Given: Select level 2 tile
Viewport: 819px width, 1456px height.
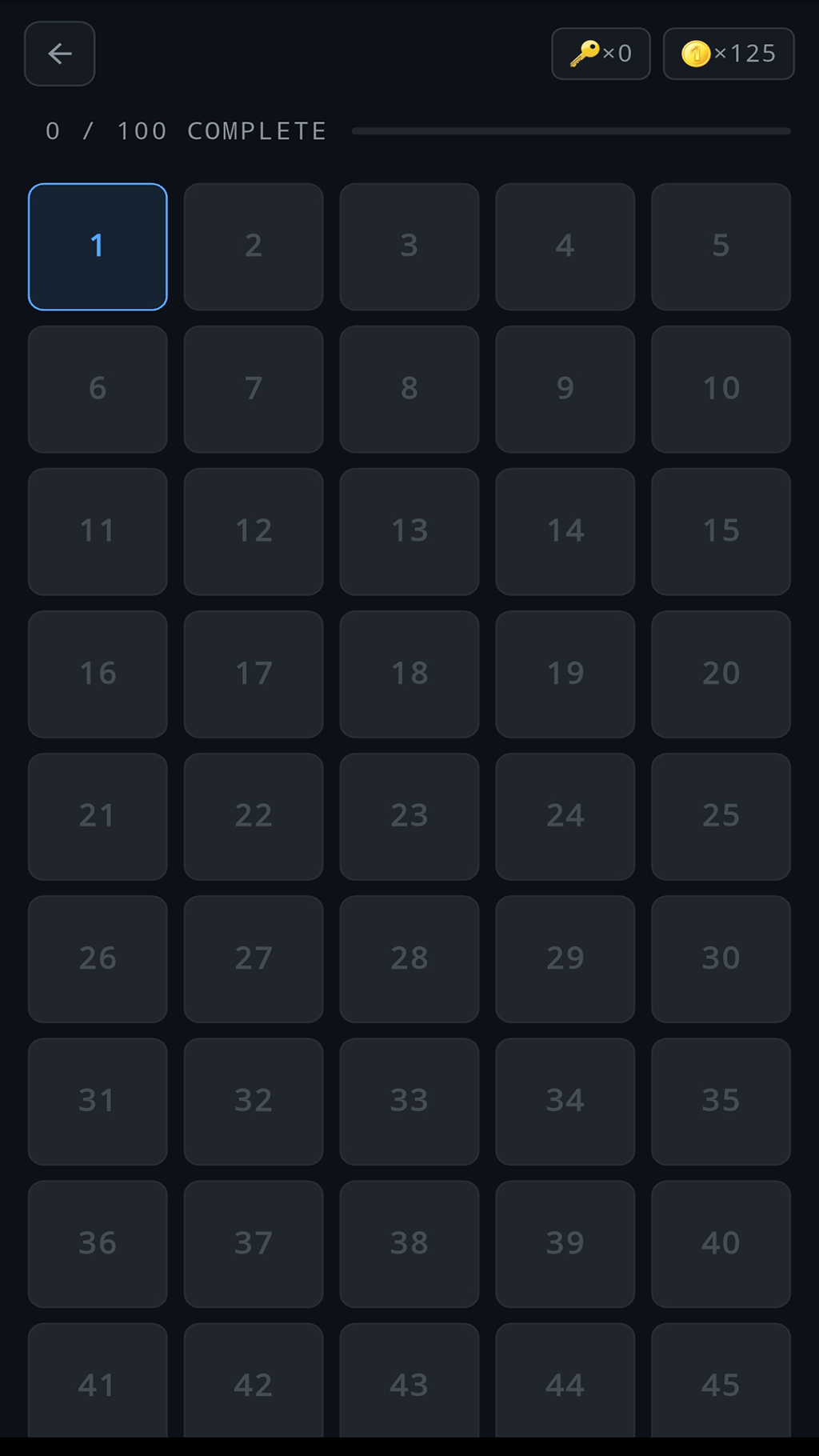Looking at the screenshot, I should click(x=254, y=246).
